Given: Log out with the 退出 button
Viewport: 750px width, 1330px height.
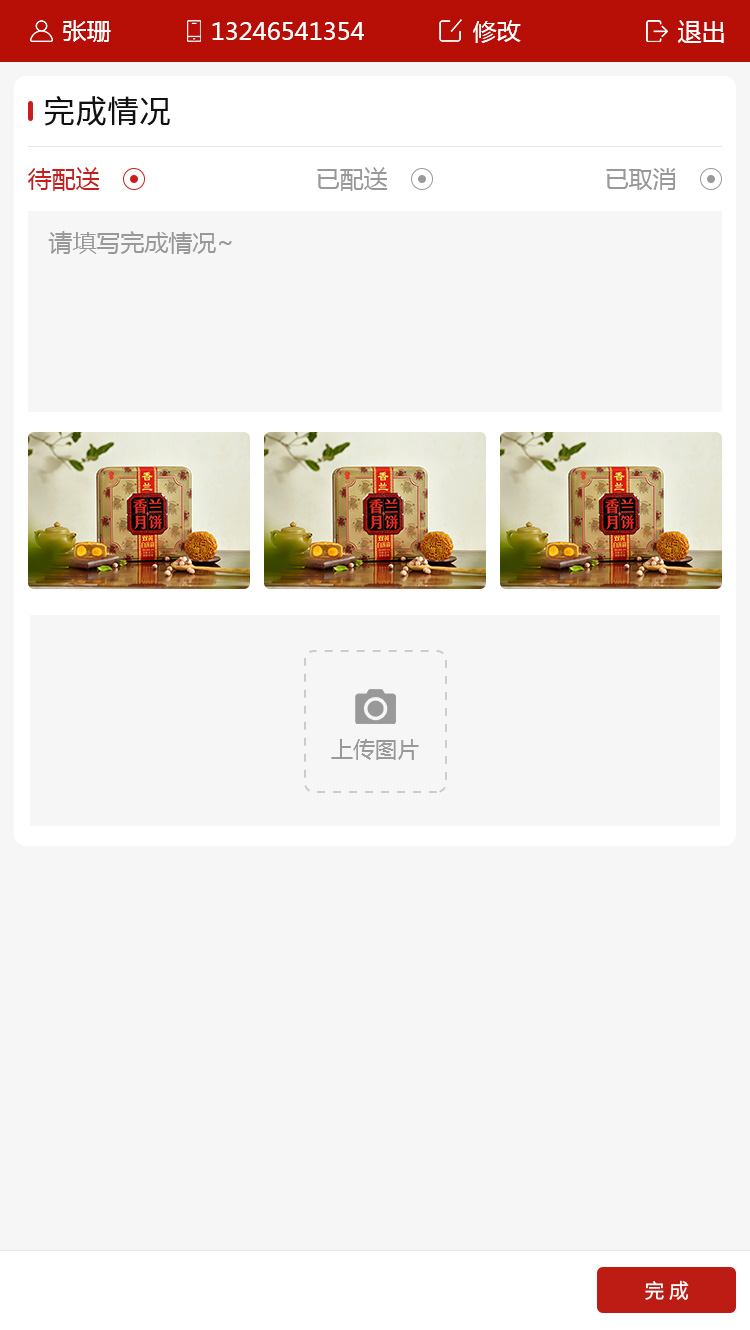Looking at the screenshot, I should pyautogui.click(x=686, y=31).
